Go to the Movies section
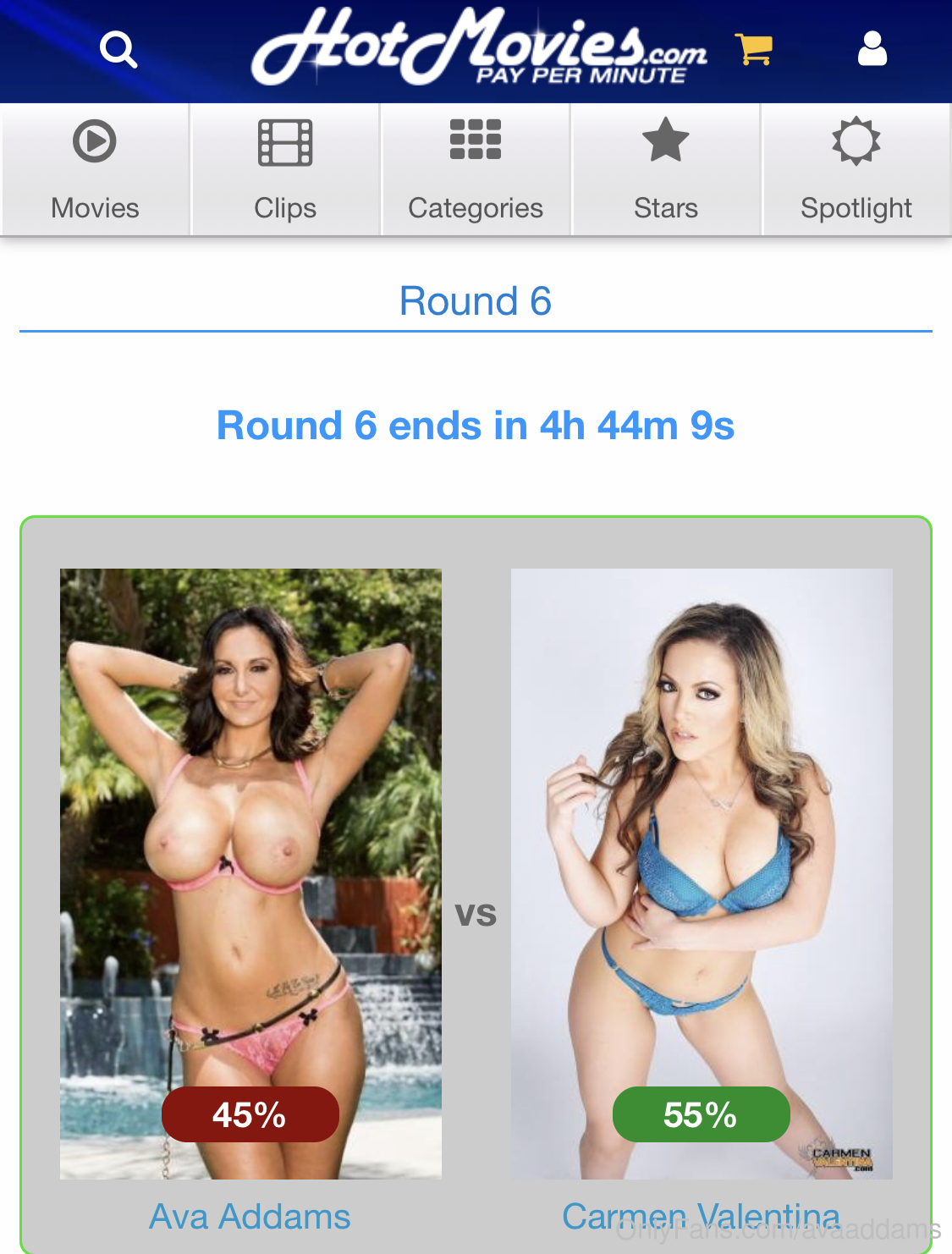Screen dimensions: 952x1254 tap(95, 170)
